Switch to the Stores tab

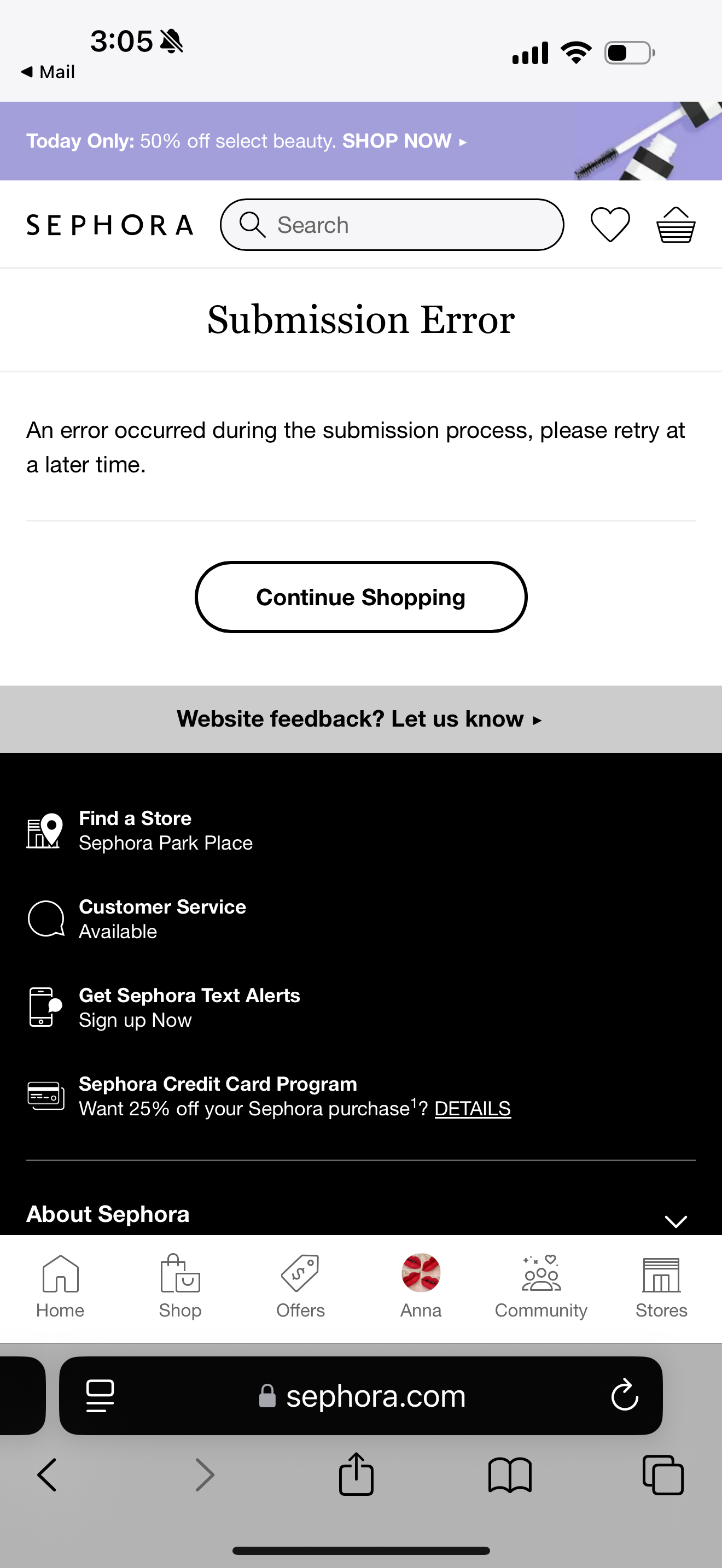click(x=662, y=1287)
